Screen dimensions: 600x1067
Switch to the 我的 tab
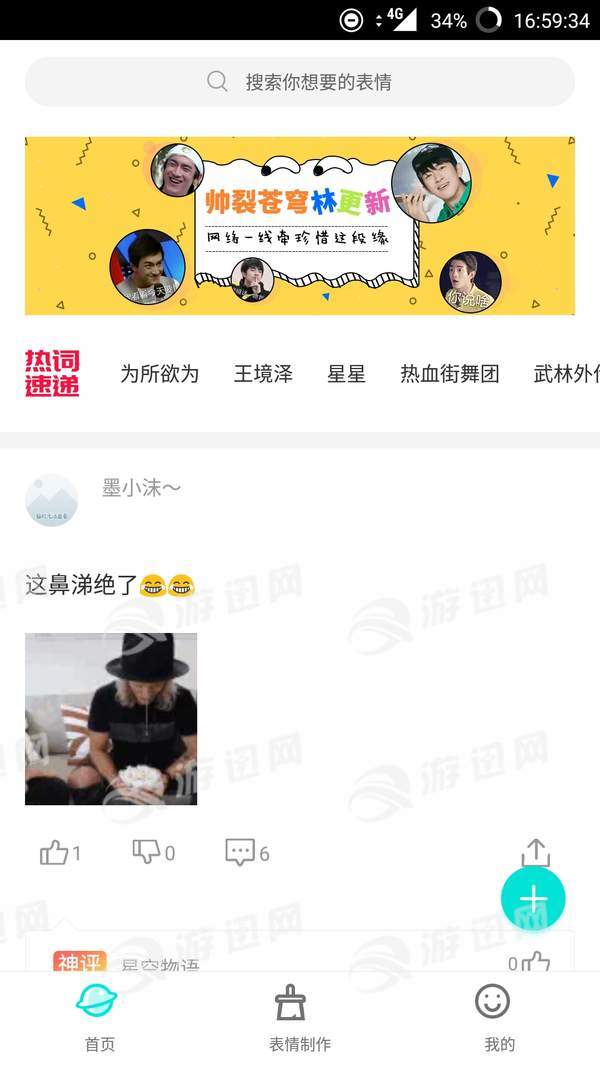click(499, 1017)
